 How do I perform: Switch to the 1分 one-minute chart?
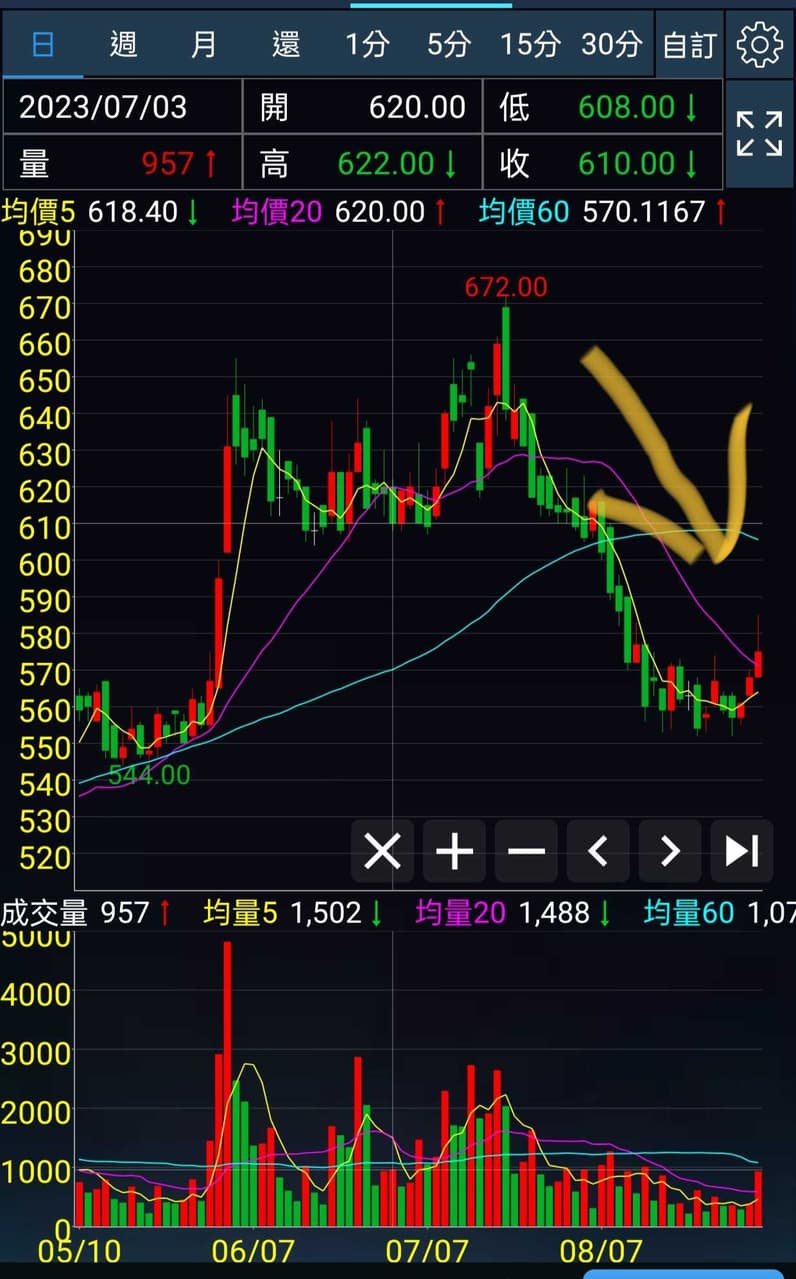point(367,45)
